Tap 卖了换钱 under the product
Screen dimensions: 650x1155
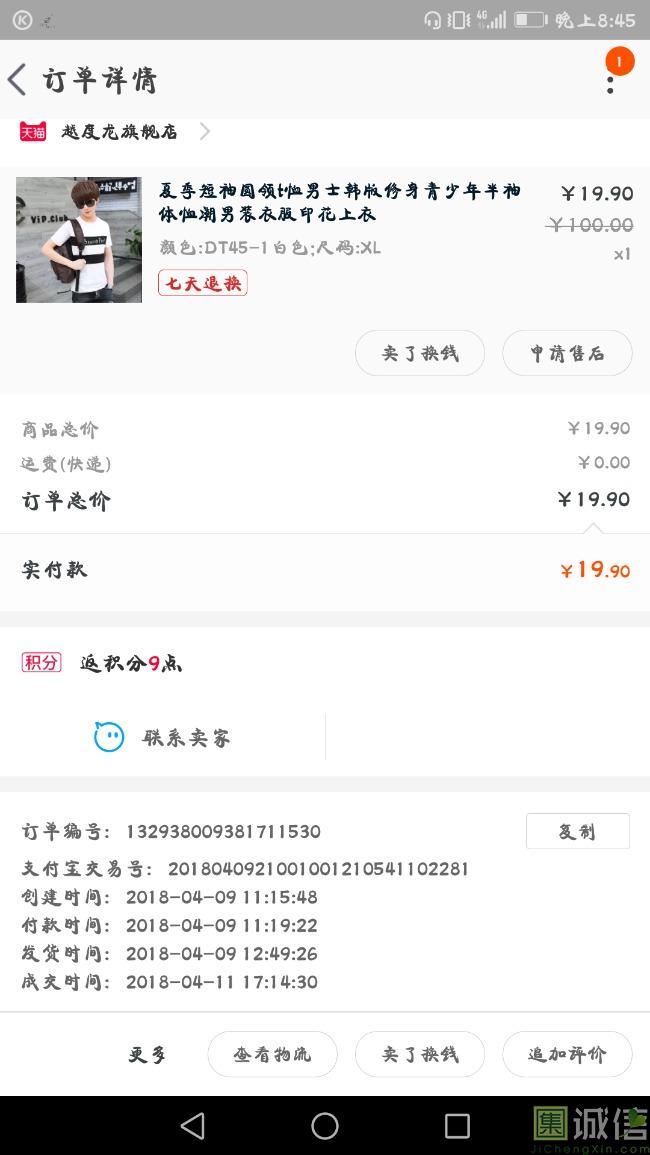click(420, 353)
